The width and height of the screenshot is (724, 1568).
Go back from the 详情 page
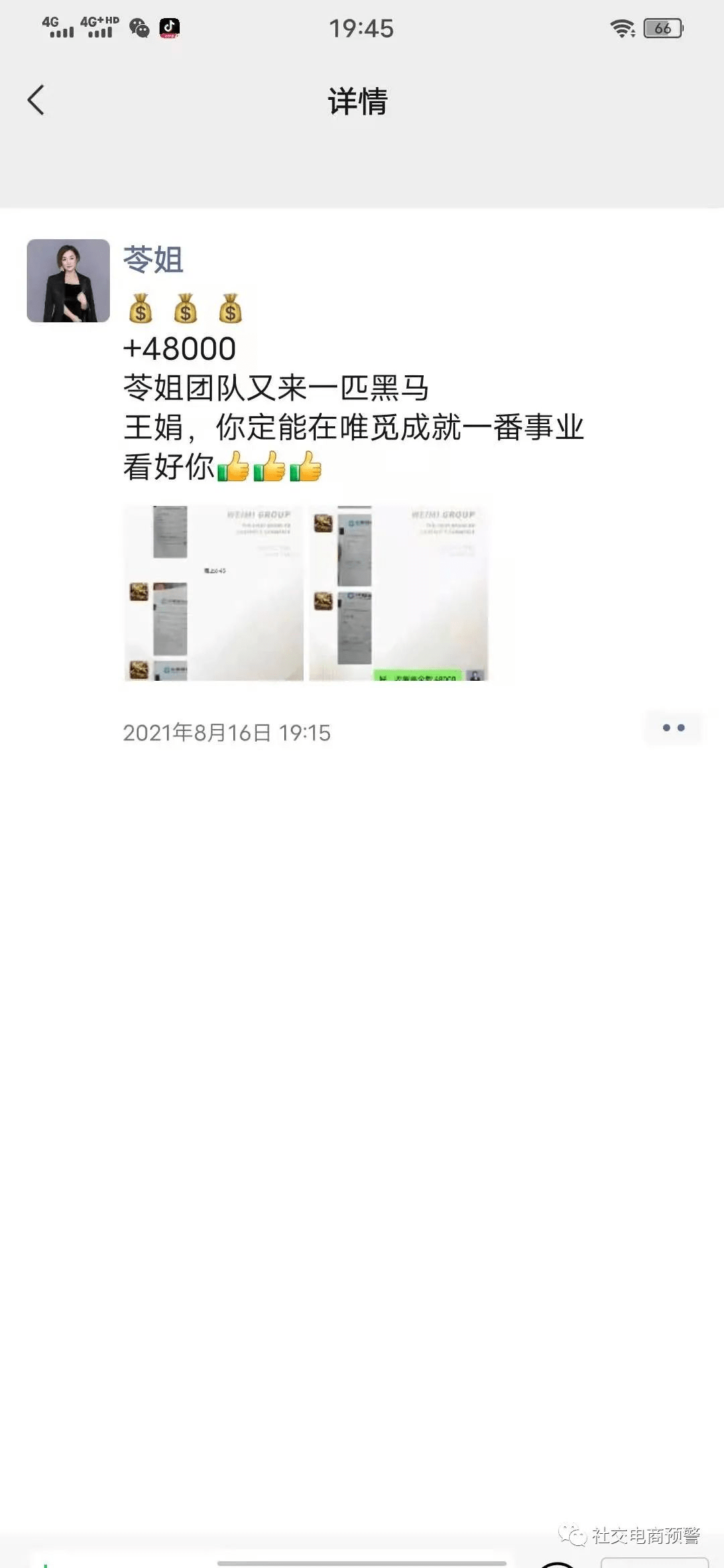pyautogui.click(x=36, y=101)
